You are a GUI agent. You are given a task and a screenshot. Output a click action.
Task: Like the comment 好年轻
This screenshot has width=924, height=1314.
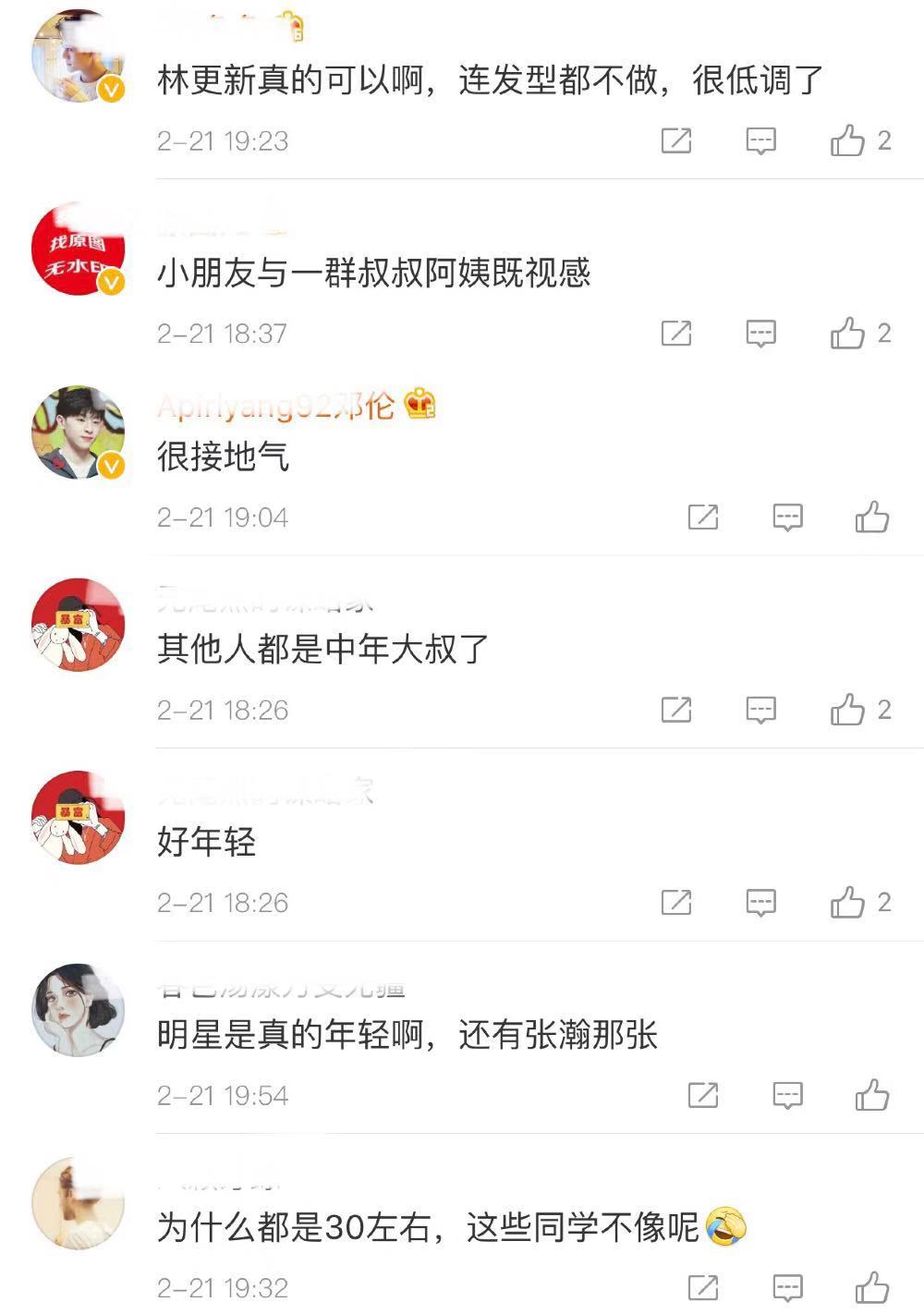(847, 902)
